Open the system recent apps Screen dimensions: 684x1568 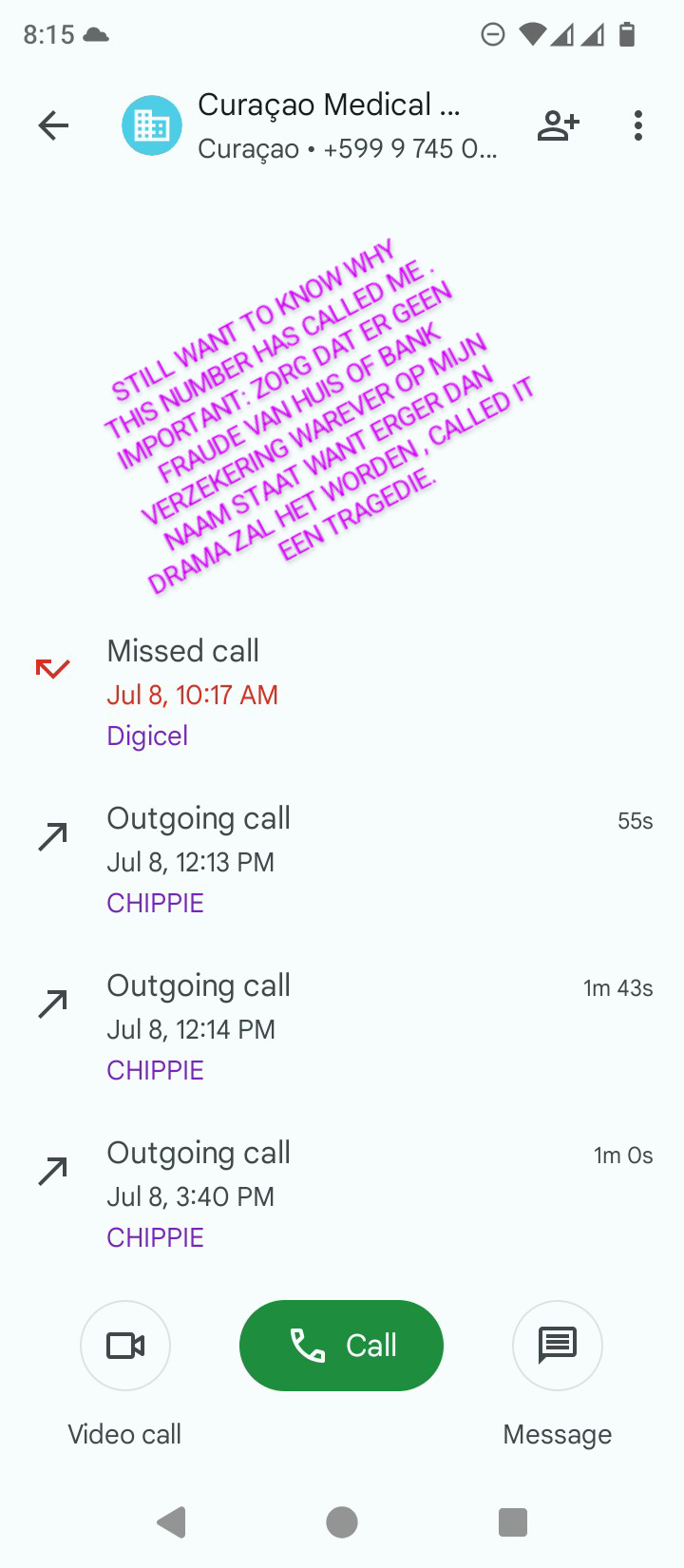513,1522
